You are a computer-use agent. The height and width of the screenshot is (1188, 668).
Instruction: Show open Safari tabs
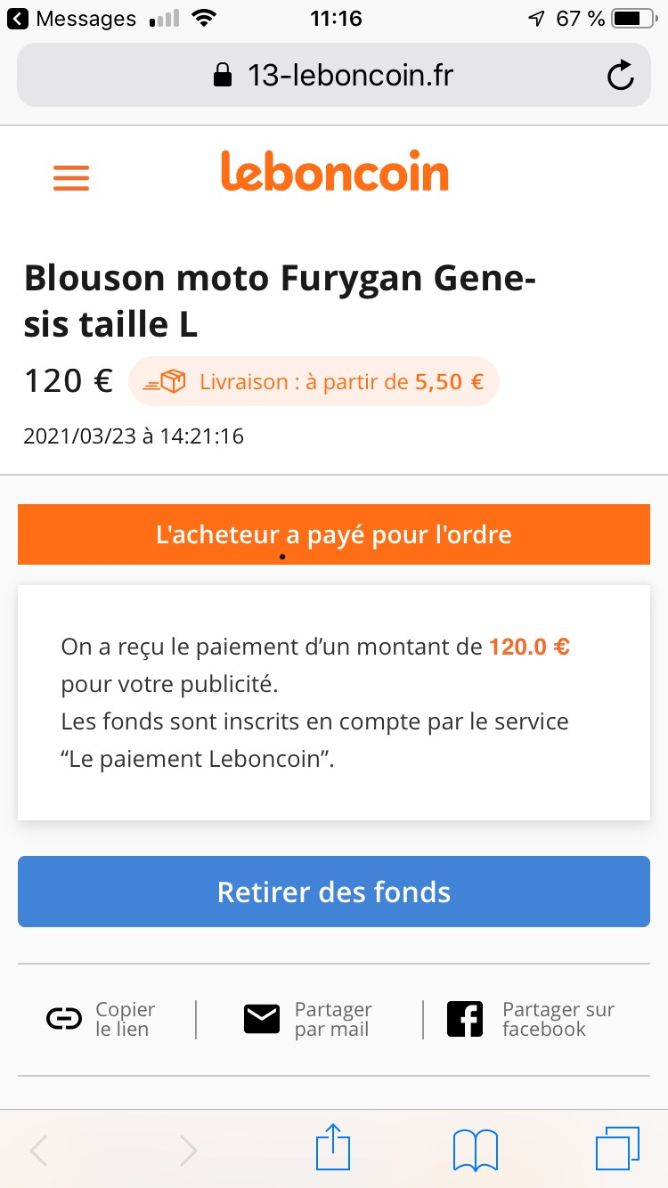tap(617, 1149)
